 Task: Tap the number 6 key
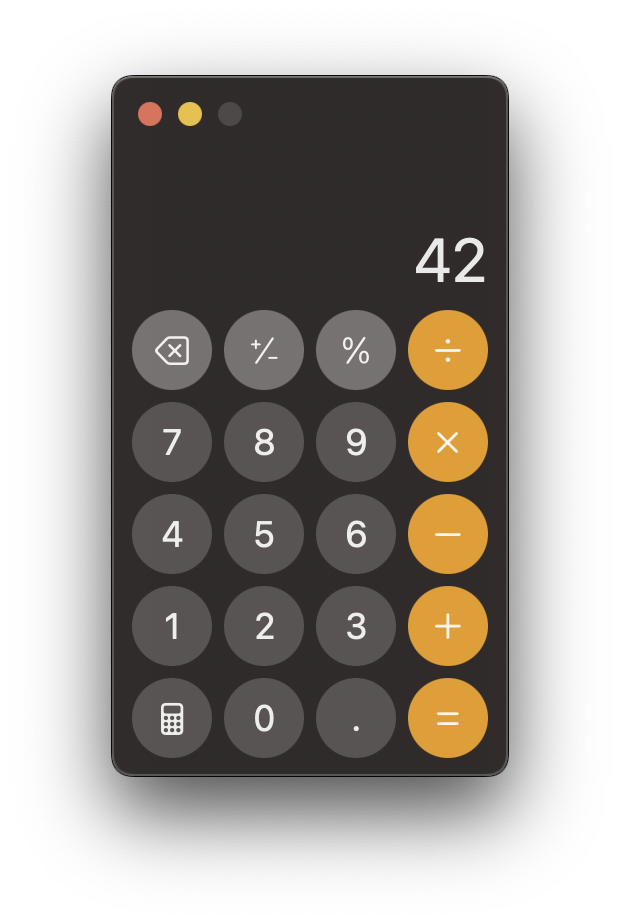pyautogui.click(x=356, y=534)
